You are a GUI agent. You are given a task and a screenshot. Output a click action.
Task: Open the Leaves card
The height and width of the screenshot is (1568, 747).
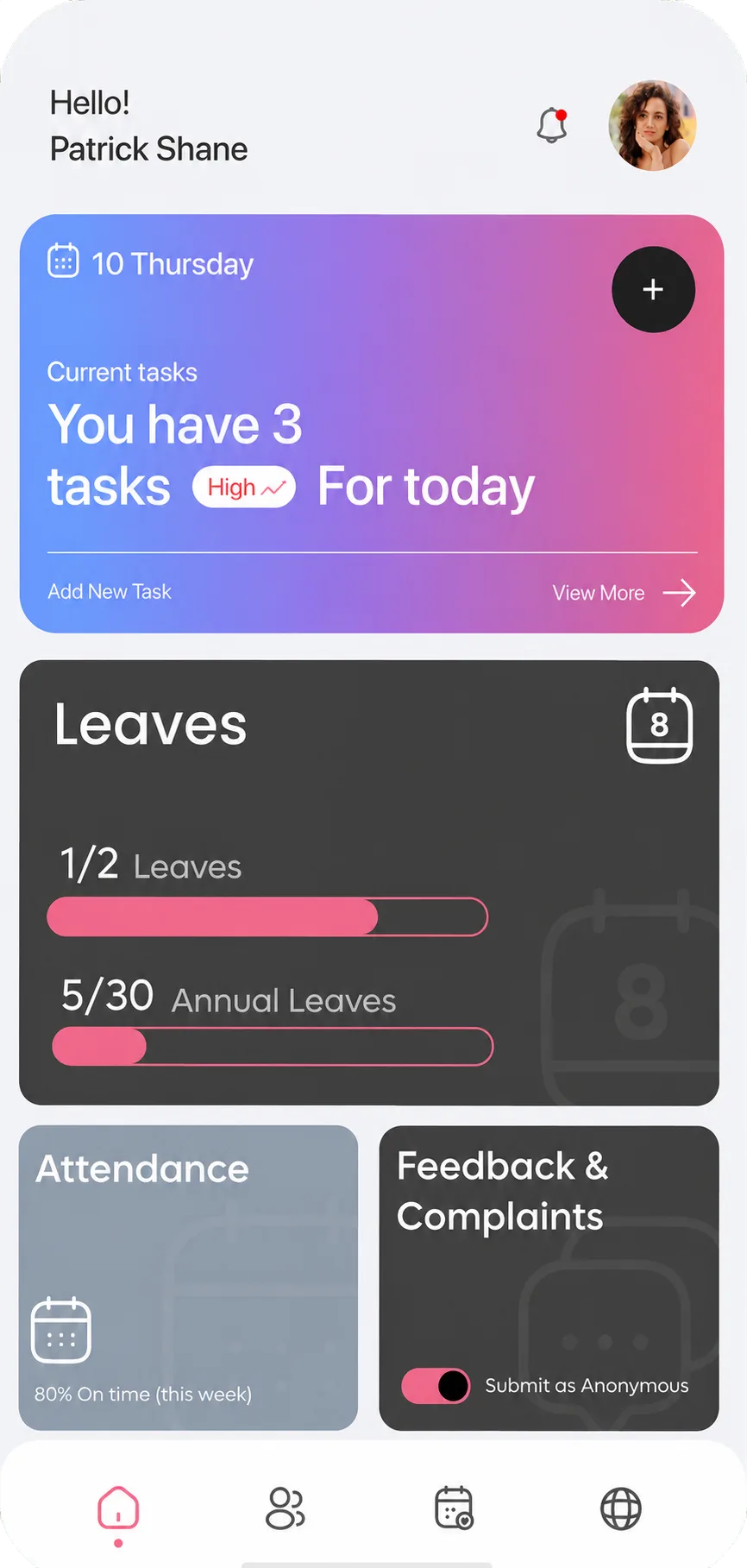point(369,883)
